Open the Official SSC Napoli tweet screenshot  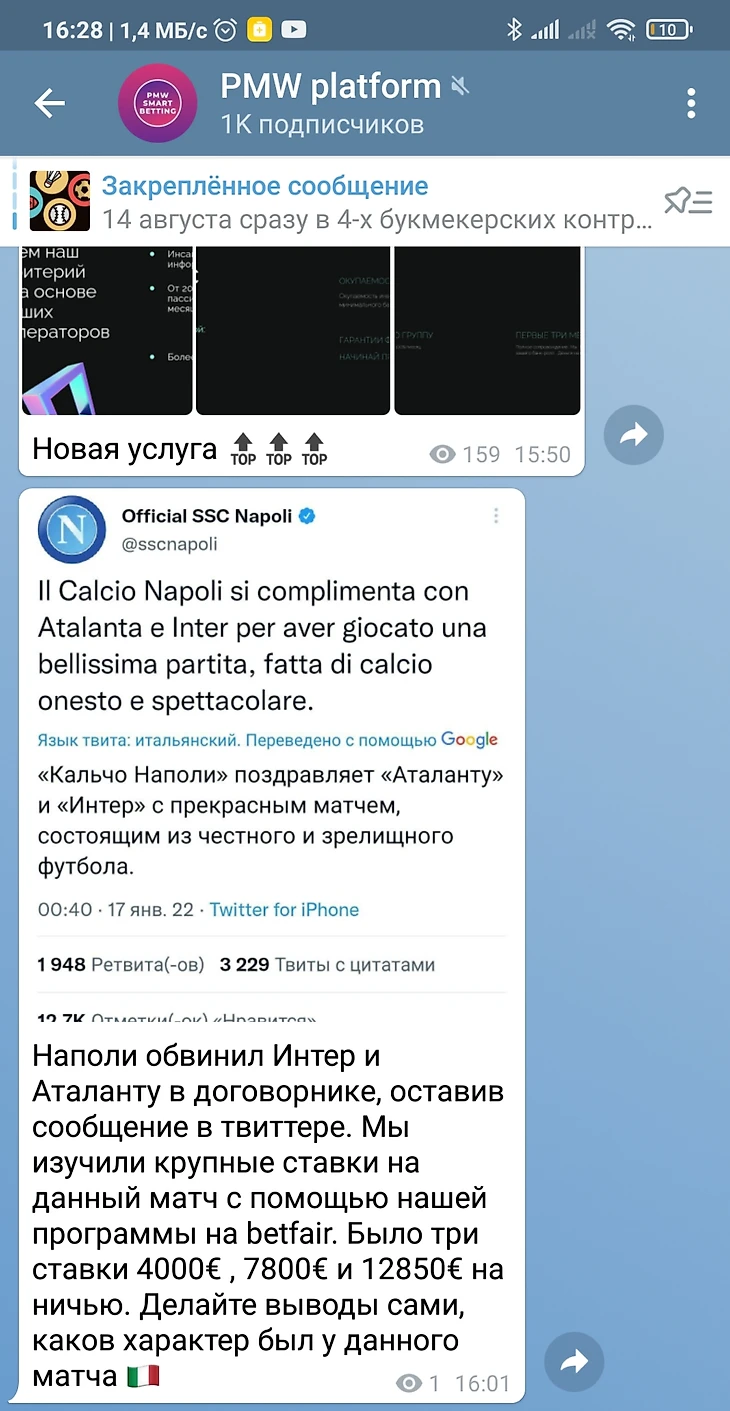(272, 760)
